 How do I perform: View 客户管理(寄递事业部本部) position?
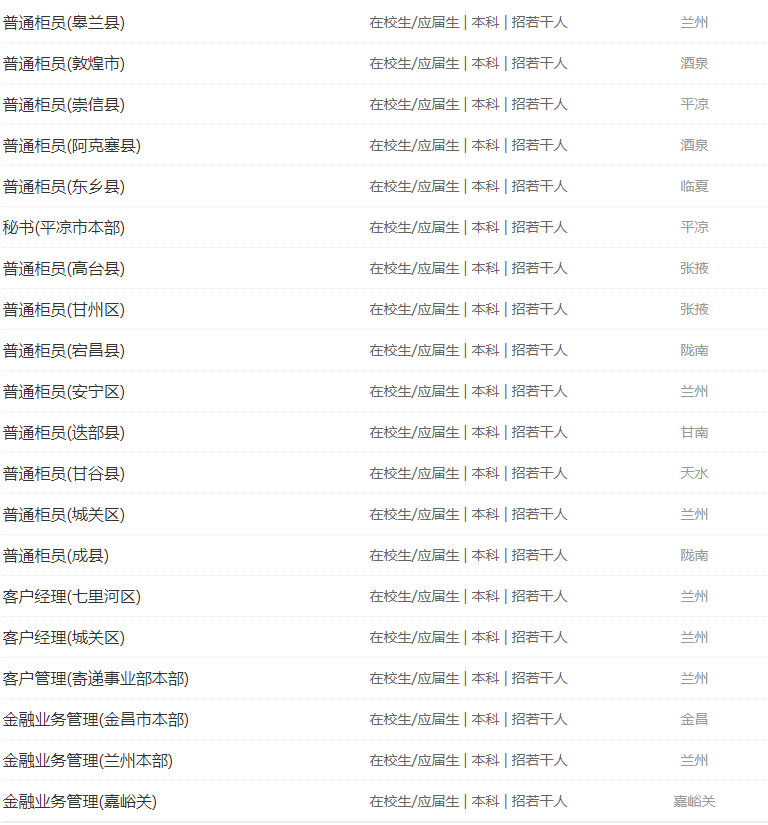click(x=96, y=678)
